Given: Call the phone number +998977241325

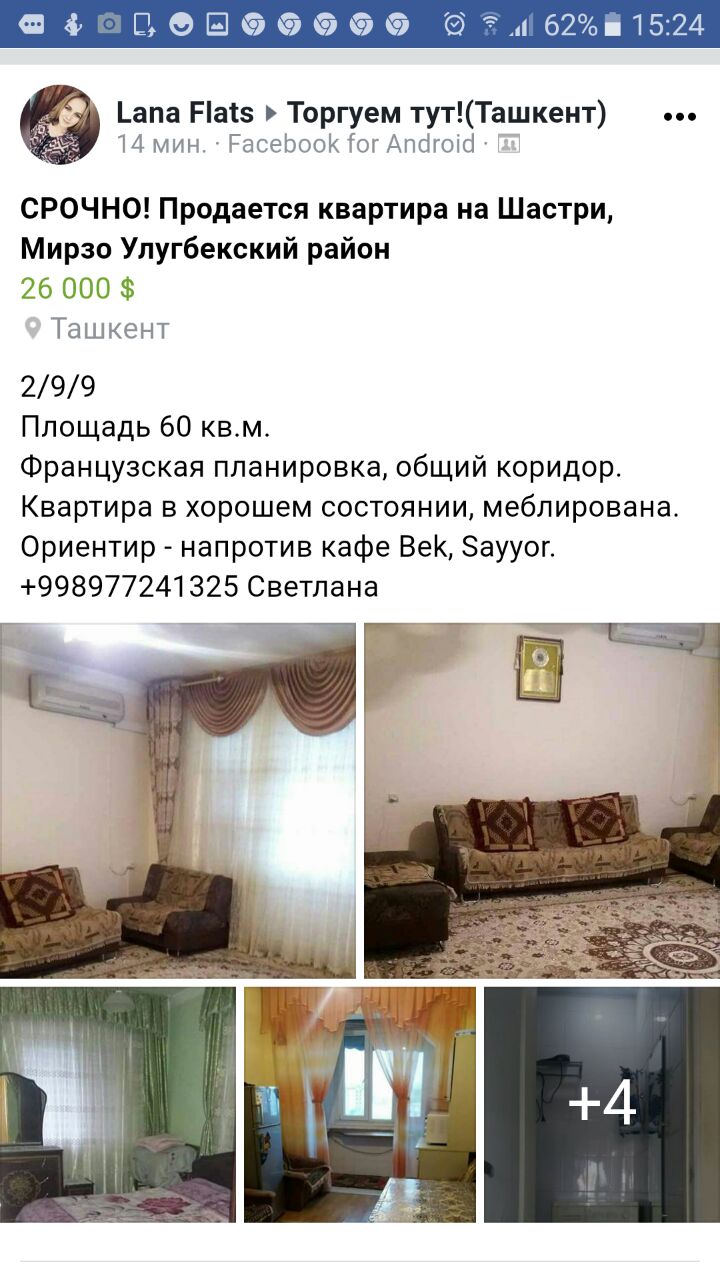Looking at the screenshot, I should pyautogui.click(x=129, y=587).
